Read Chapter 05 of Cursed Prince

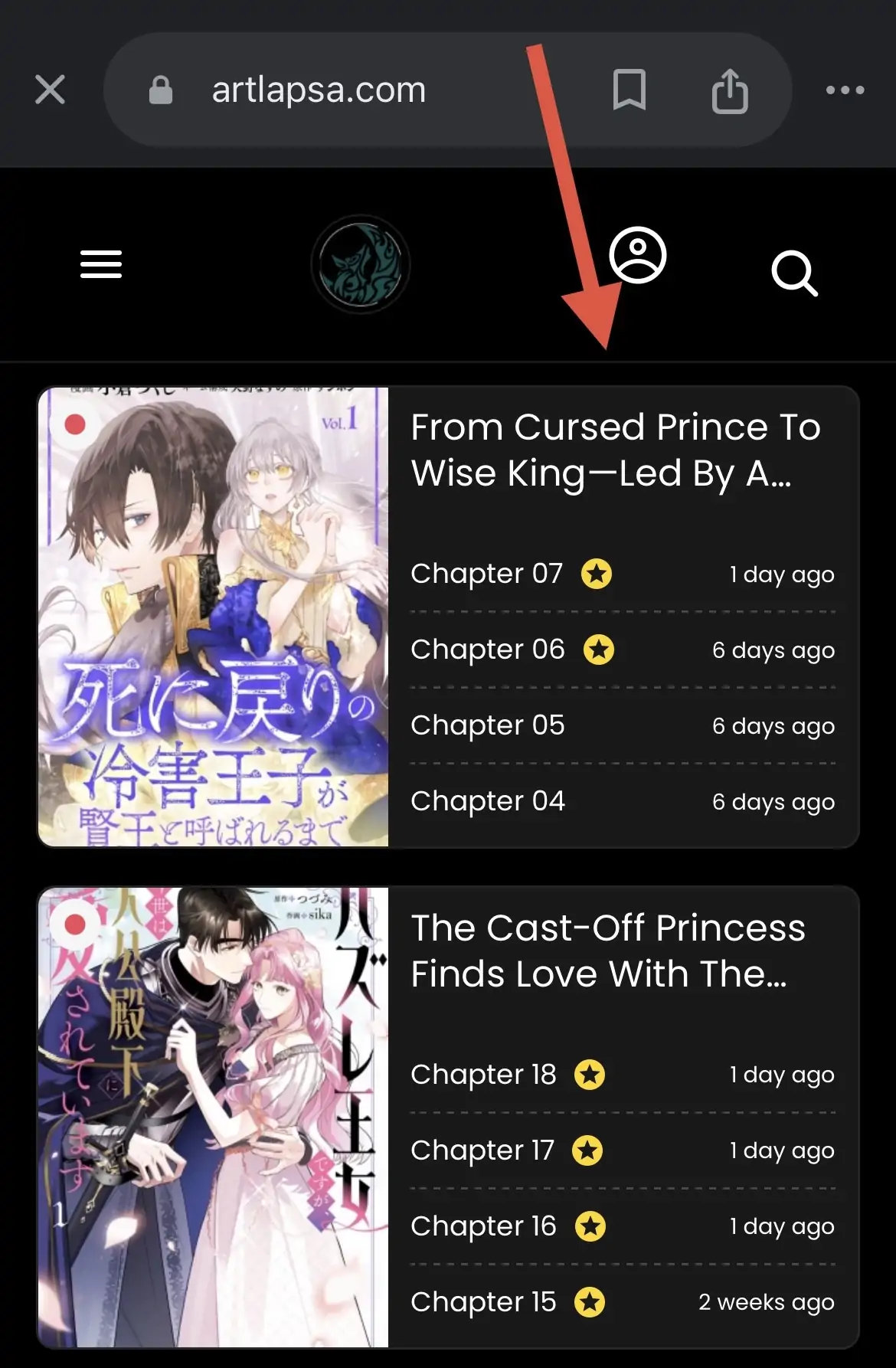coord(488,725)
